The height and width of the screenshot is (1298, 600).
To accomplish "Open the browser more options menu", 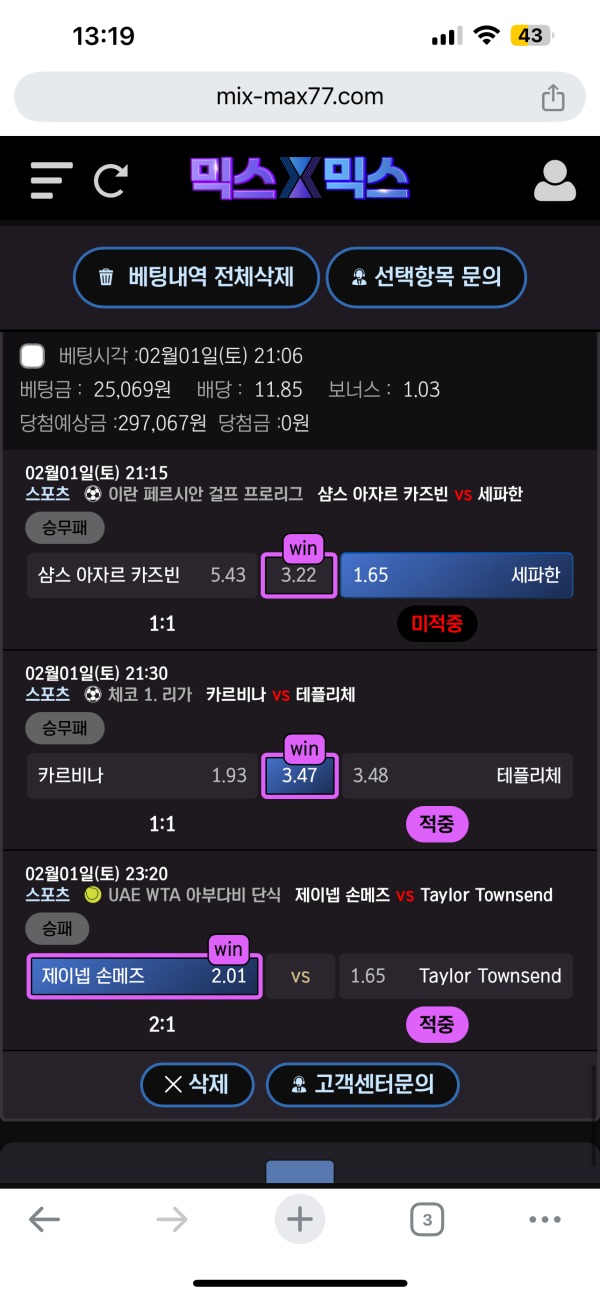I will point(544,1219).
